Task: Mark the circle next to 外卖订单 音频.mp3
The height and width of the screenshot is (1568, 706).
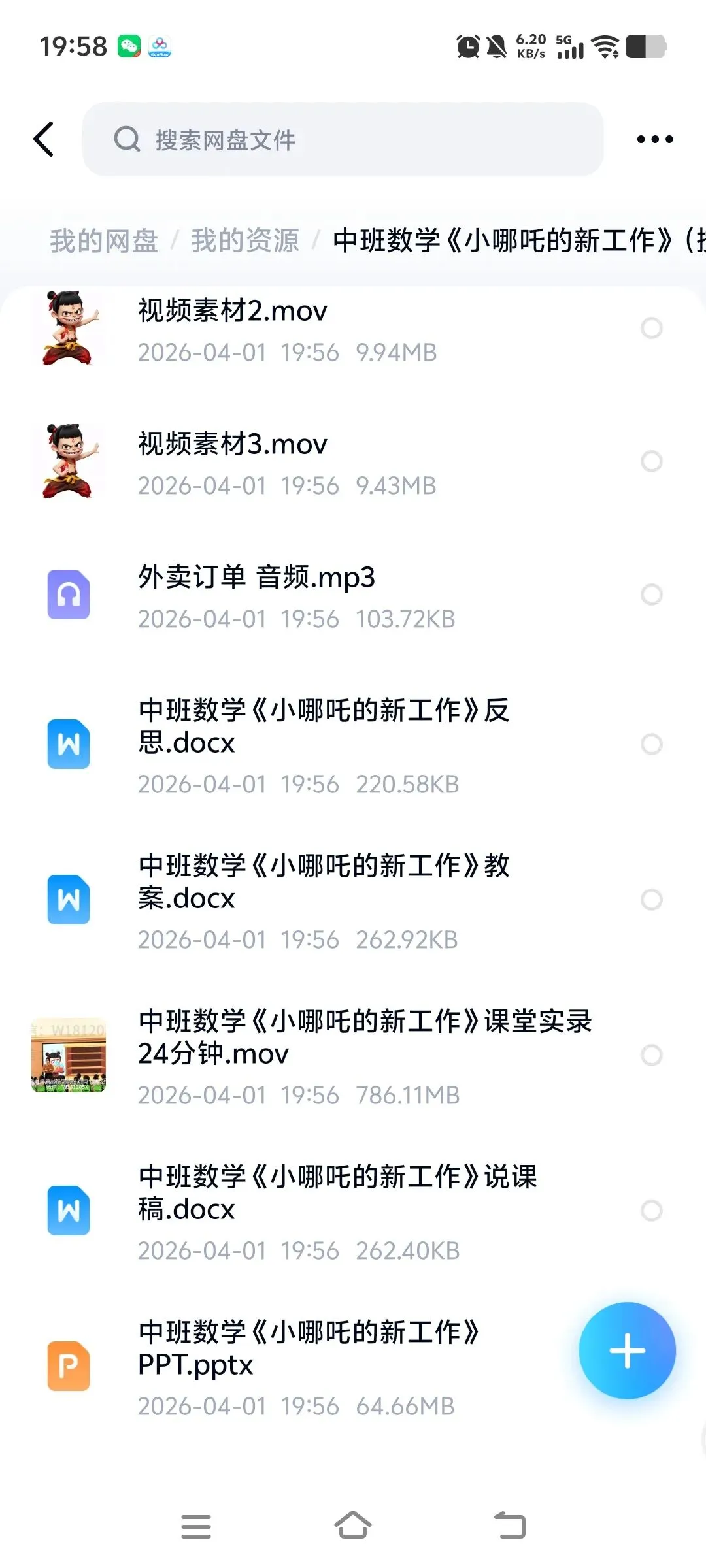Action: (x=651, y=595)
